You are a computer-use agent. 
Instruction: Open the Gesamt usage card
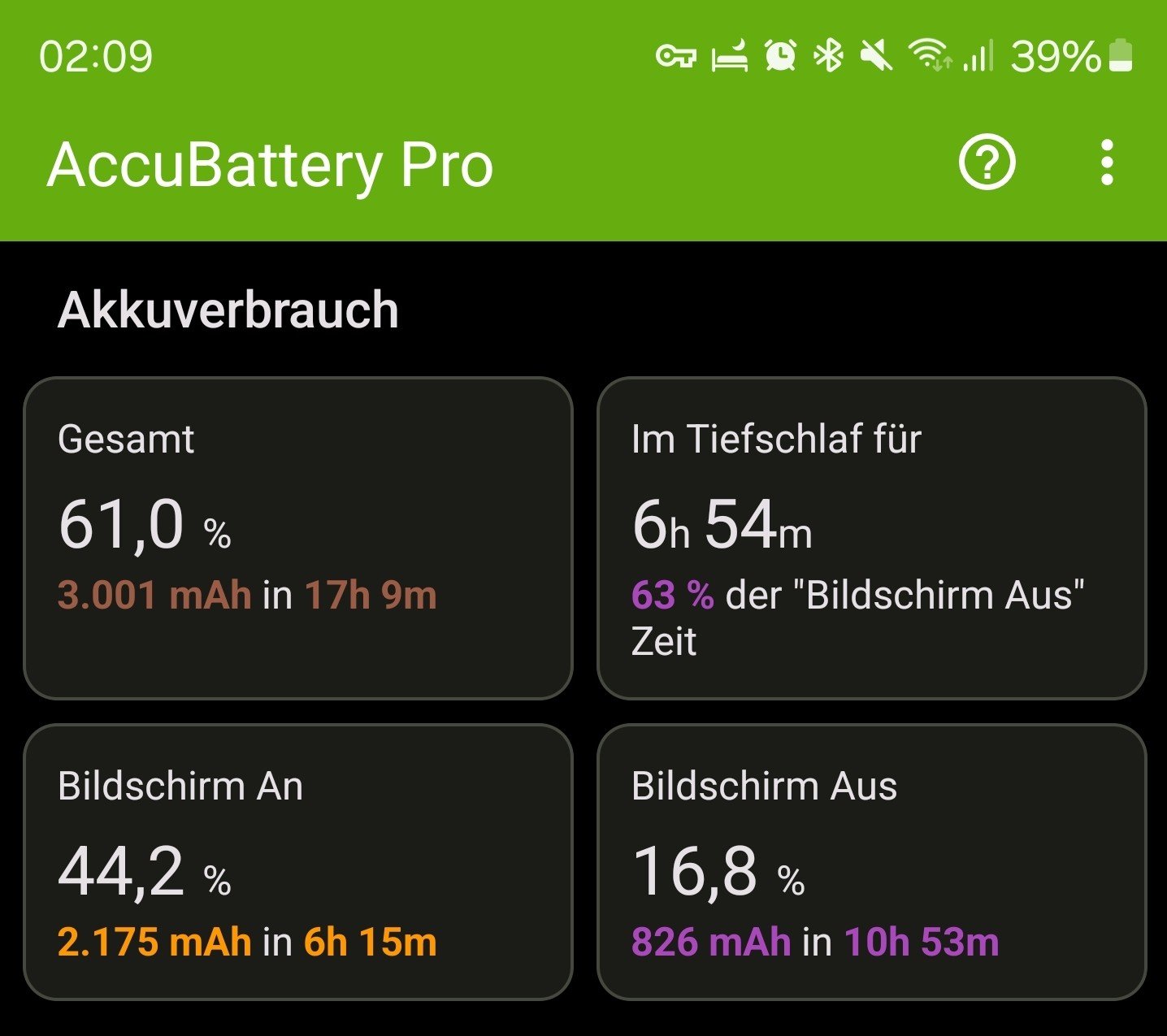tap(298, 538)
